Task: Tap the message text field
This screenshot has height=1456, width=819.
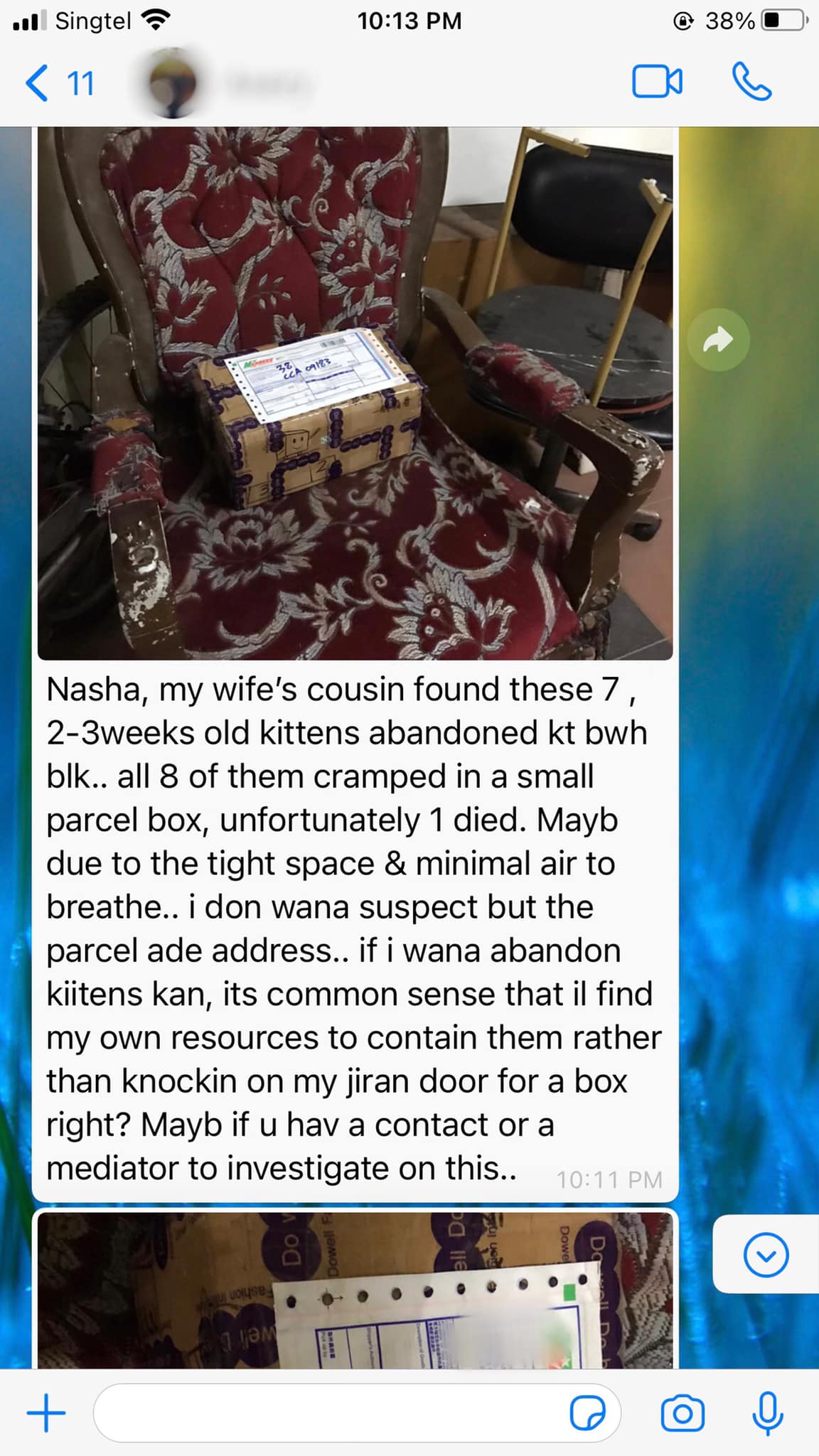Action: click(327, 1413)
